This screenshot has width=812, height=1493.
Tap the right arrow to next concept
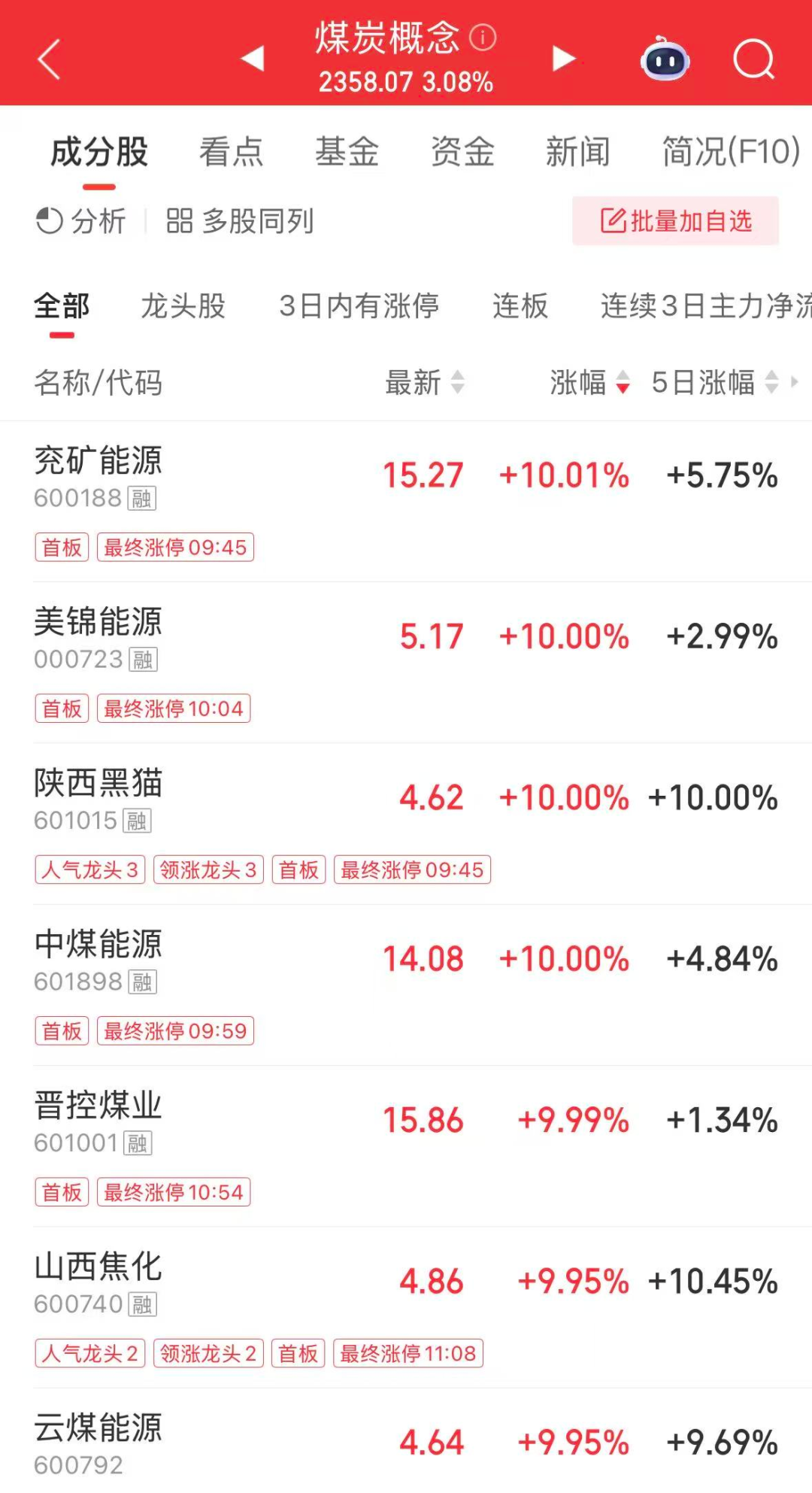tap(562, 58)
